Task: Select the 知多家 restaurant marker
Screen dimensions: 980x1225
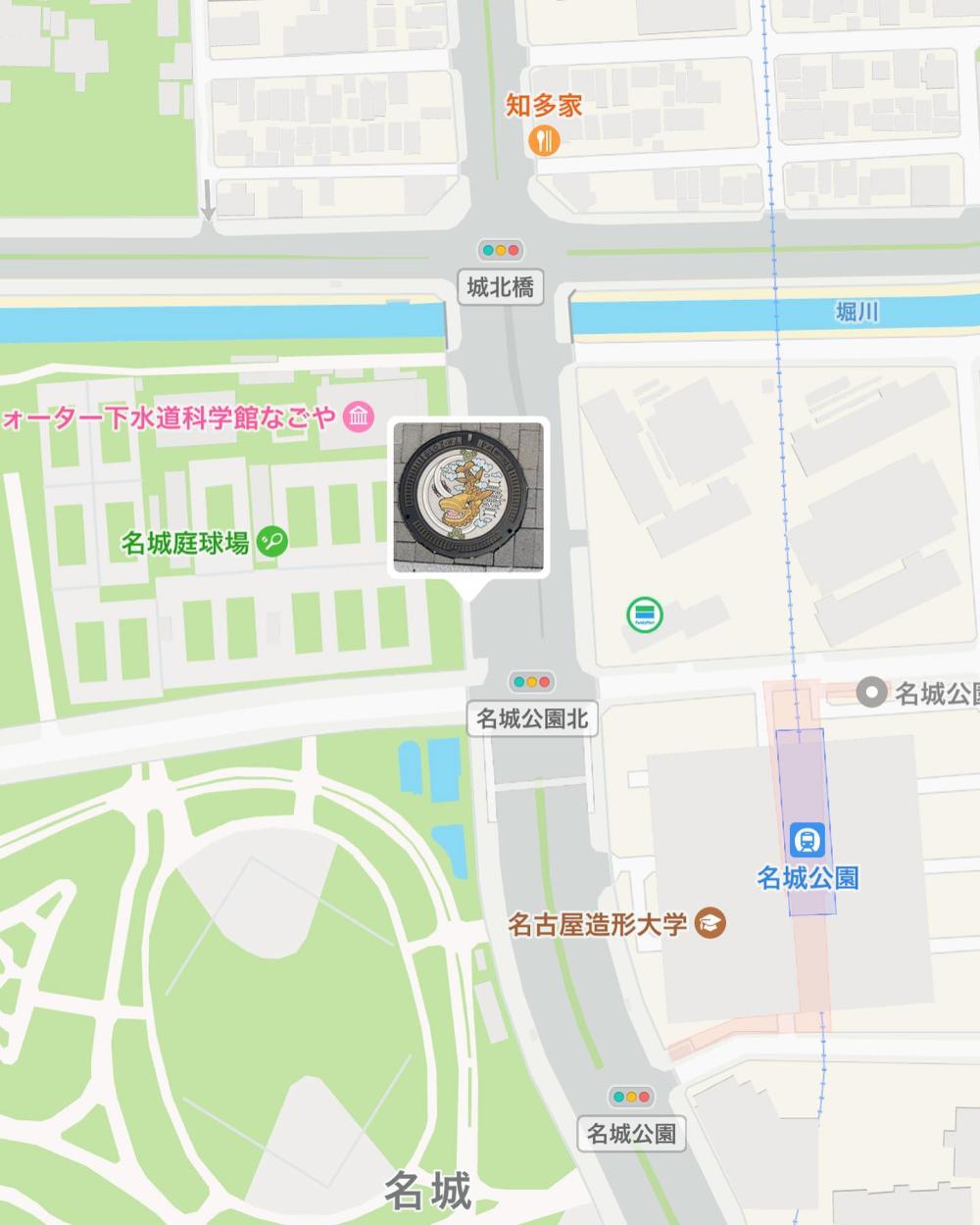Action: (544, 141)
